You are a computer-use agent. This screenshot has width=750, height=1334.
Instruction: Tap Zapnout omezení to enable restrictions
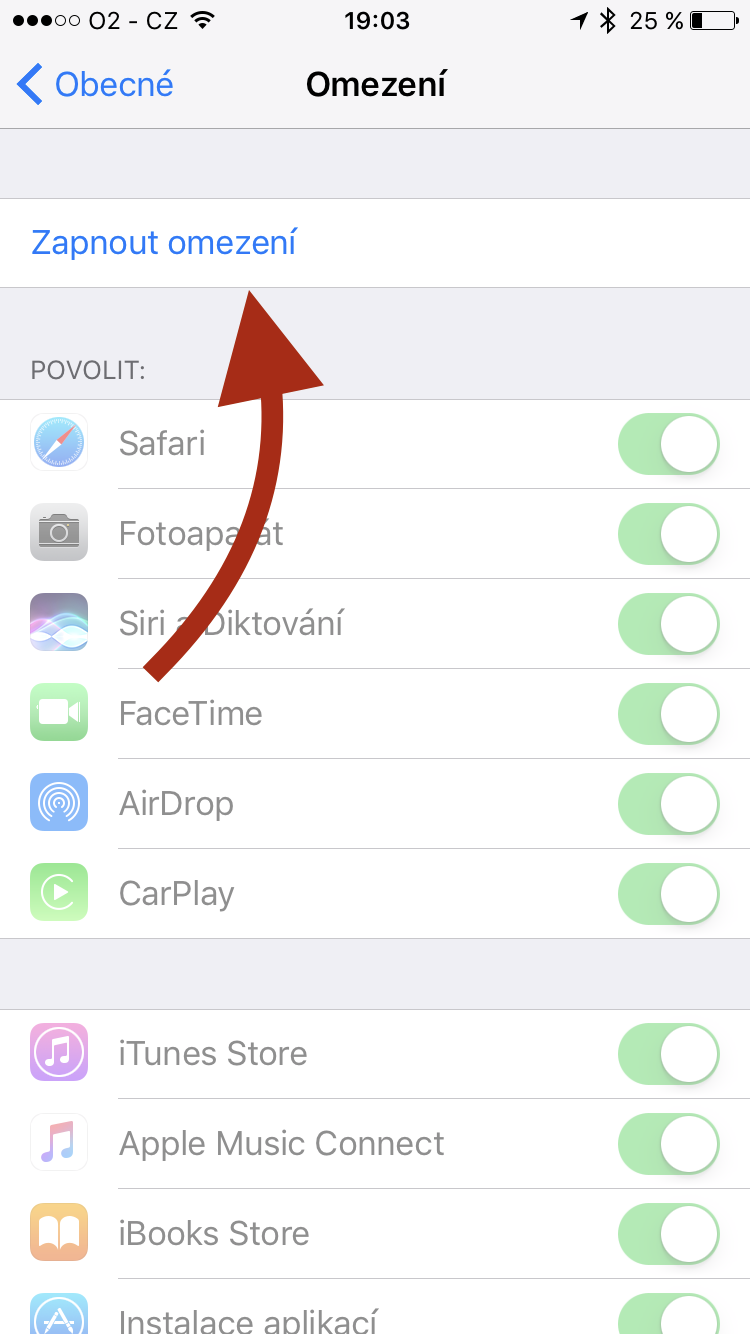pos(164,243)
